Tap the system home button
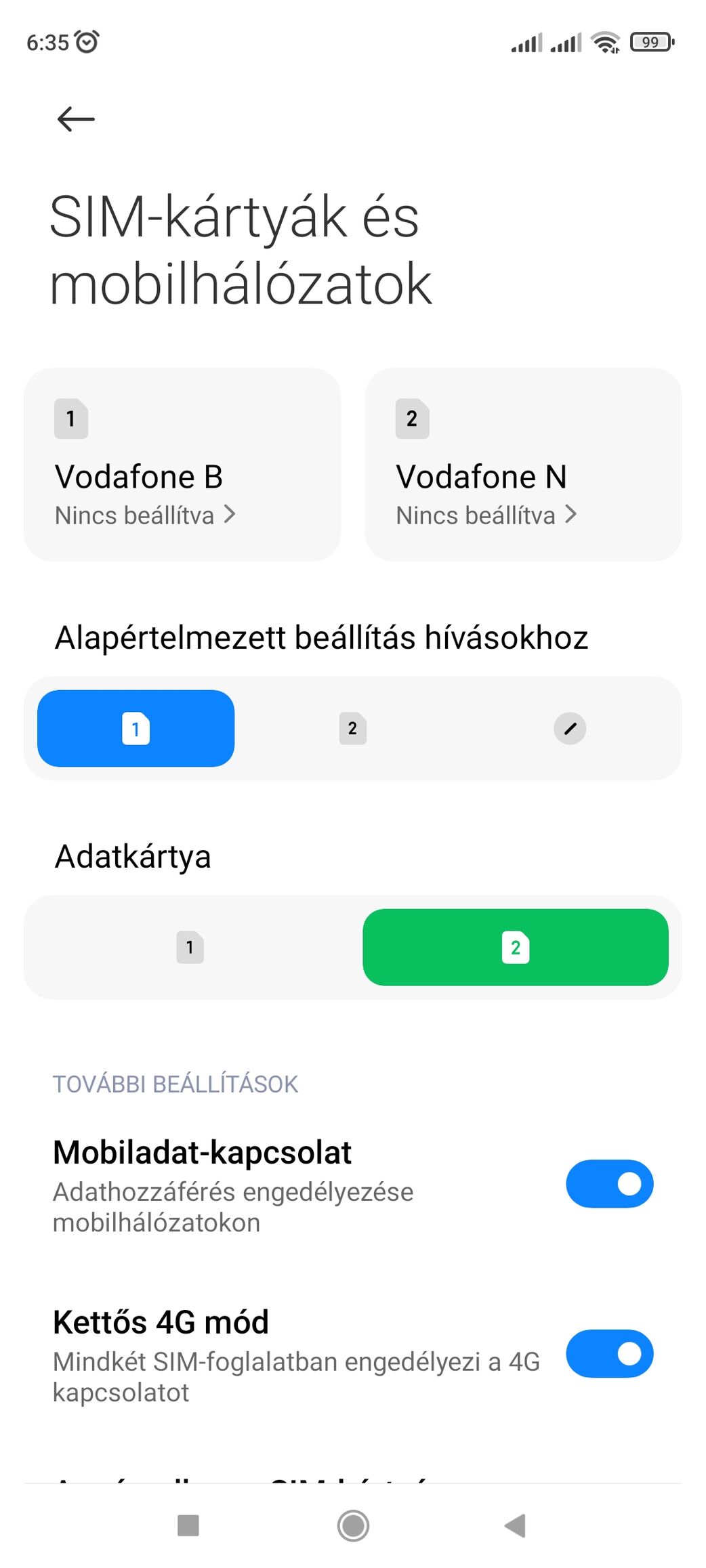Image resolution: width=706 pixels, height=1568 pixels. 353,1526
